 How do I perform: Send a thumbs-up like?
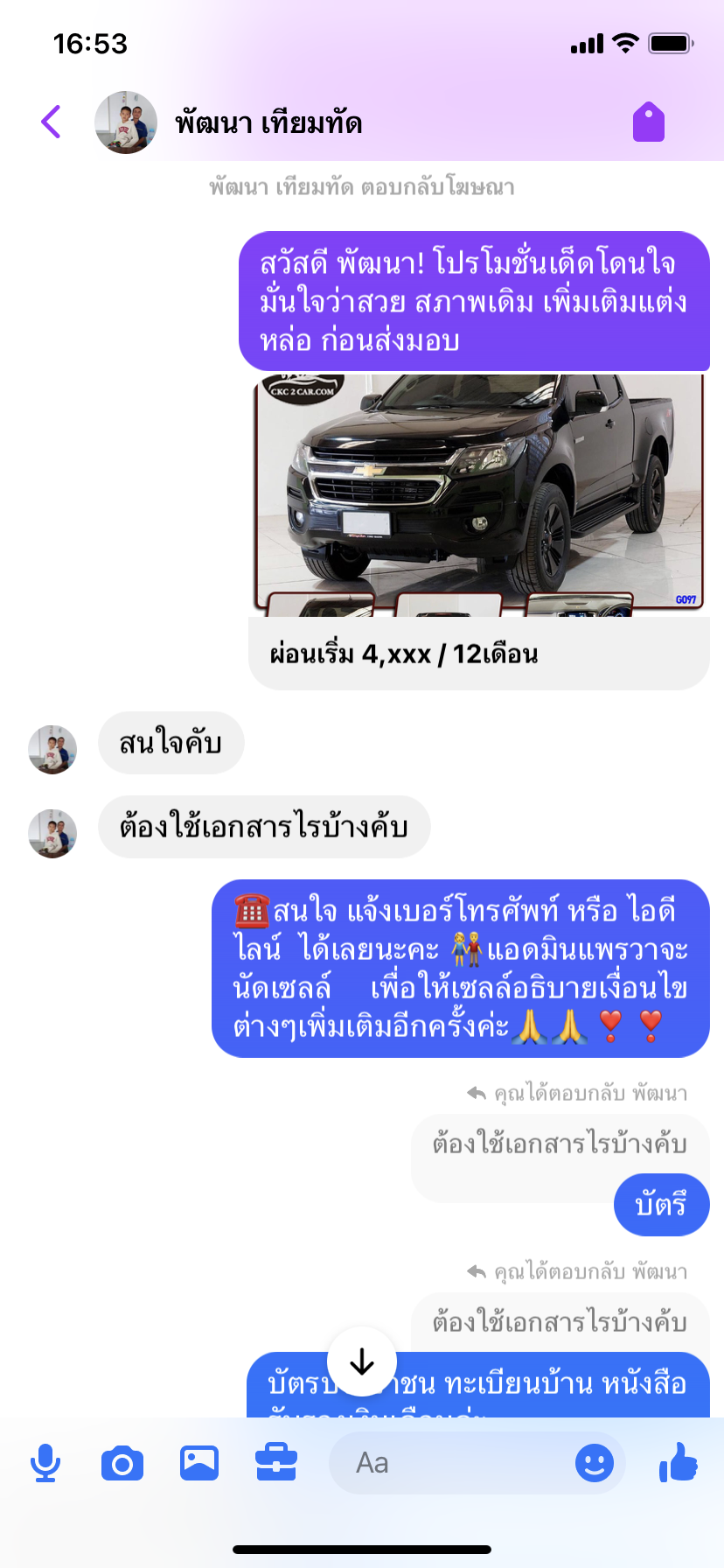[679, 1462]
